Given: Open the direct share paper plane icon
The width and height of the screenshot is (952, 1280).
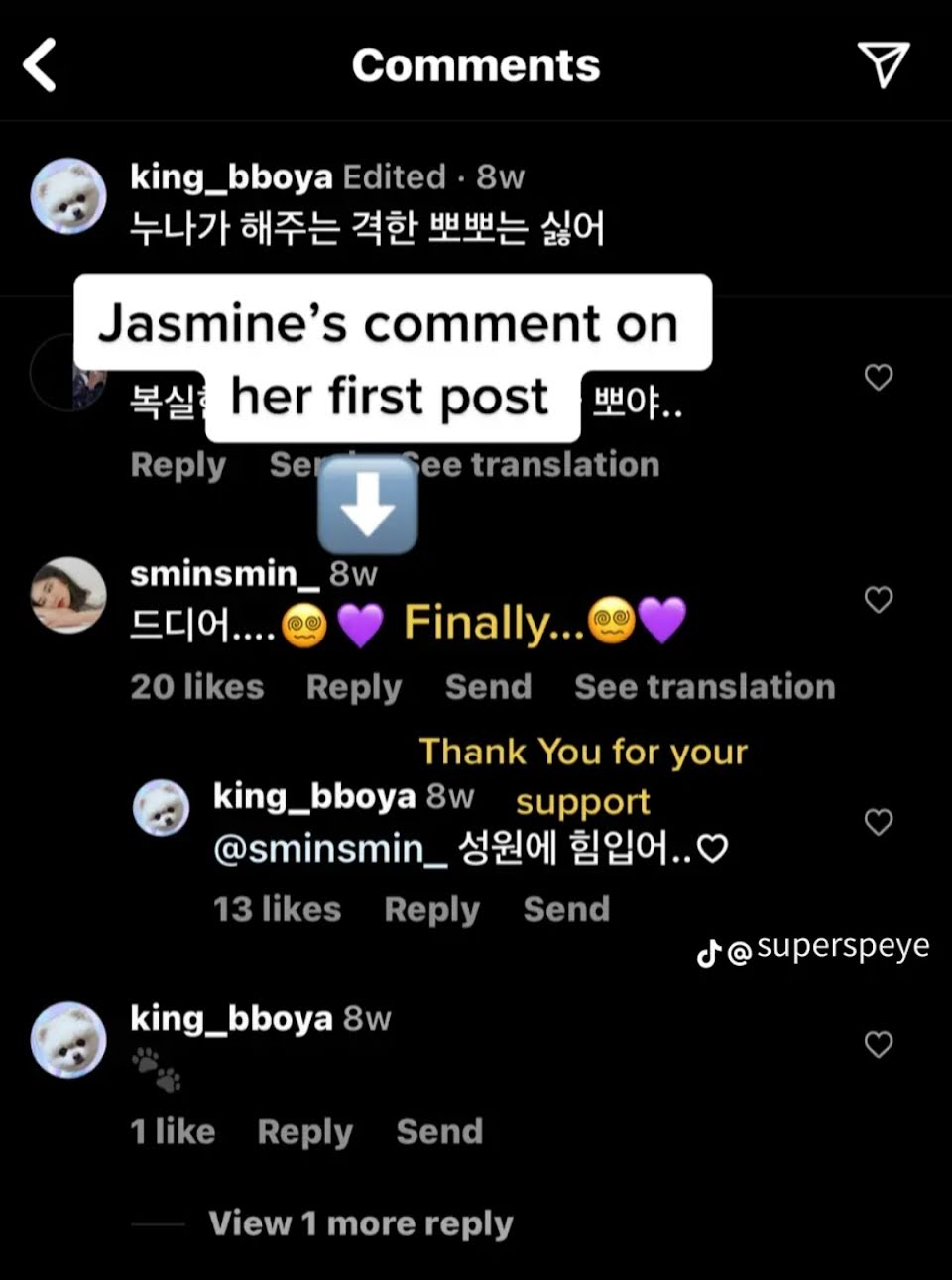Looking at the screenshot, I should (x=882, y=65).
